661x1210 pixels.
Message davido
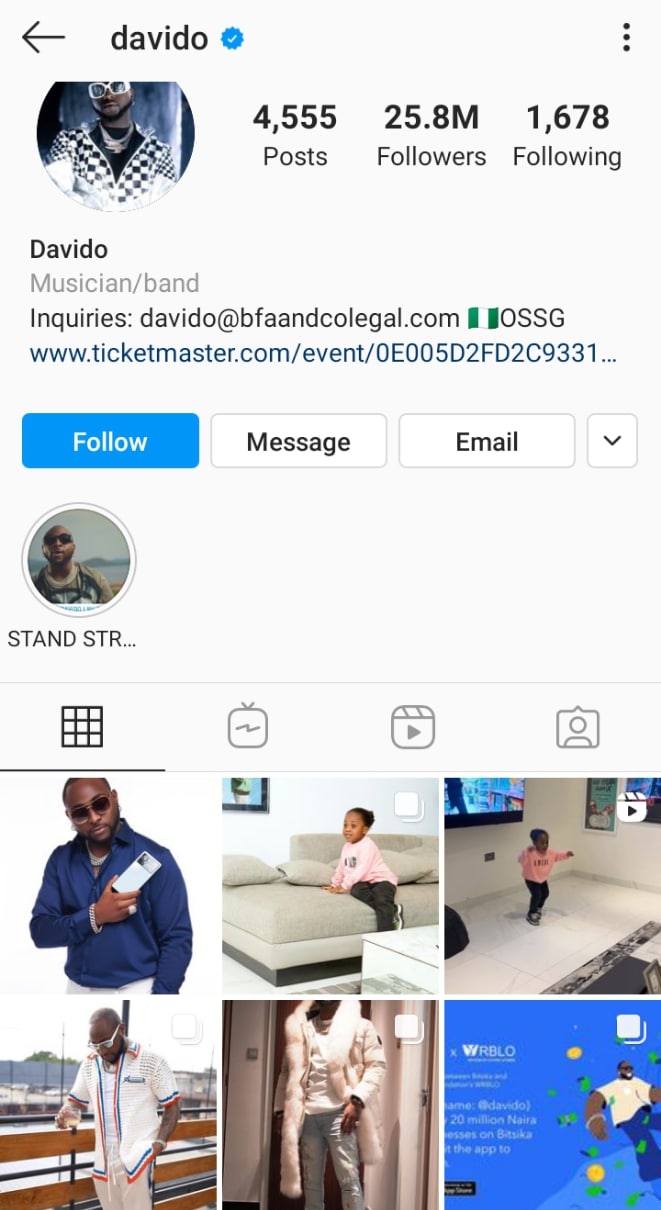tap(298, 441)
